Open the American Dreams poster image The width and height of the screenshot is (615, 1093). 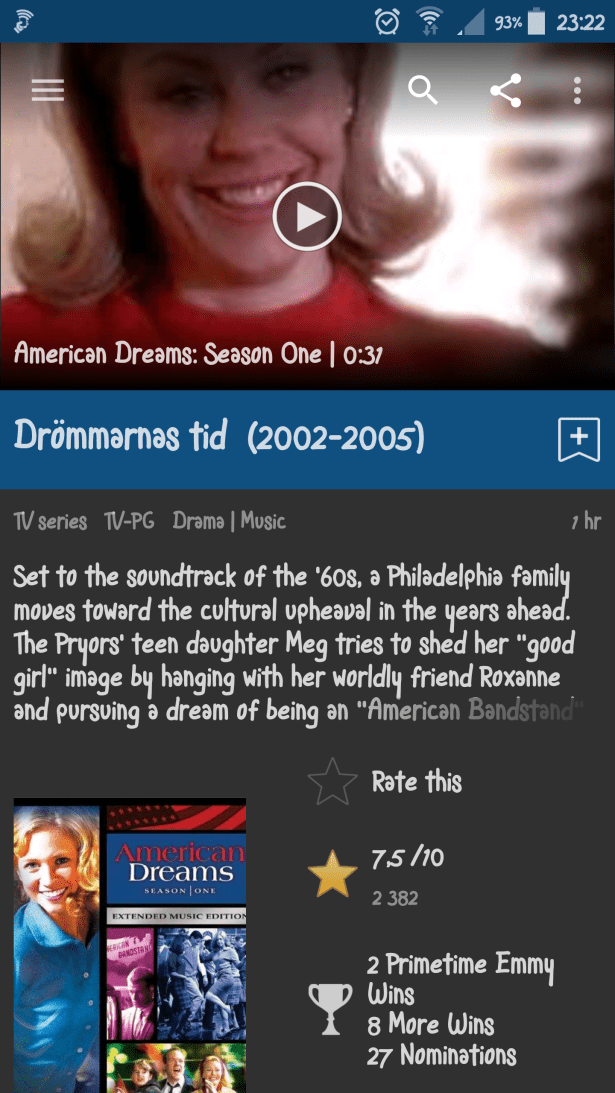click(x=130, y=945)
